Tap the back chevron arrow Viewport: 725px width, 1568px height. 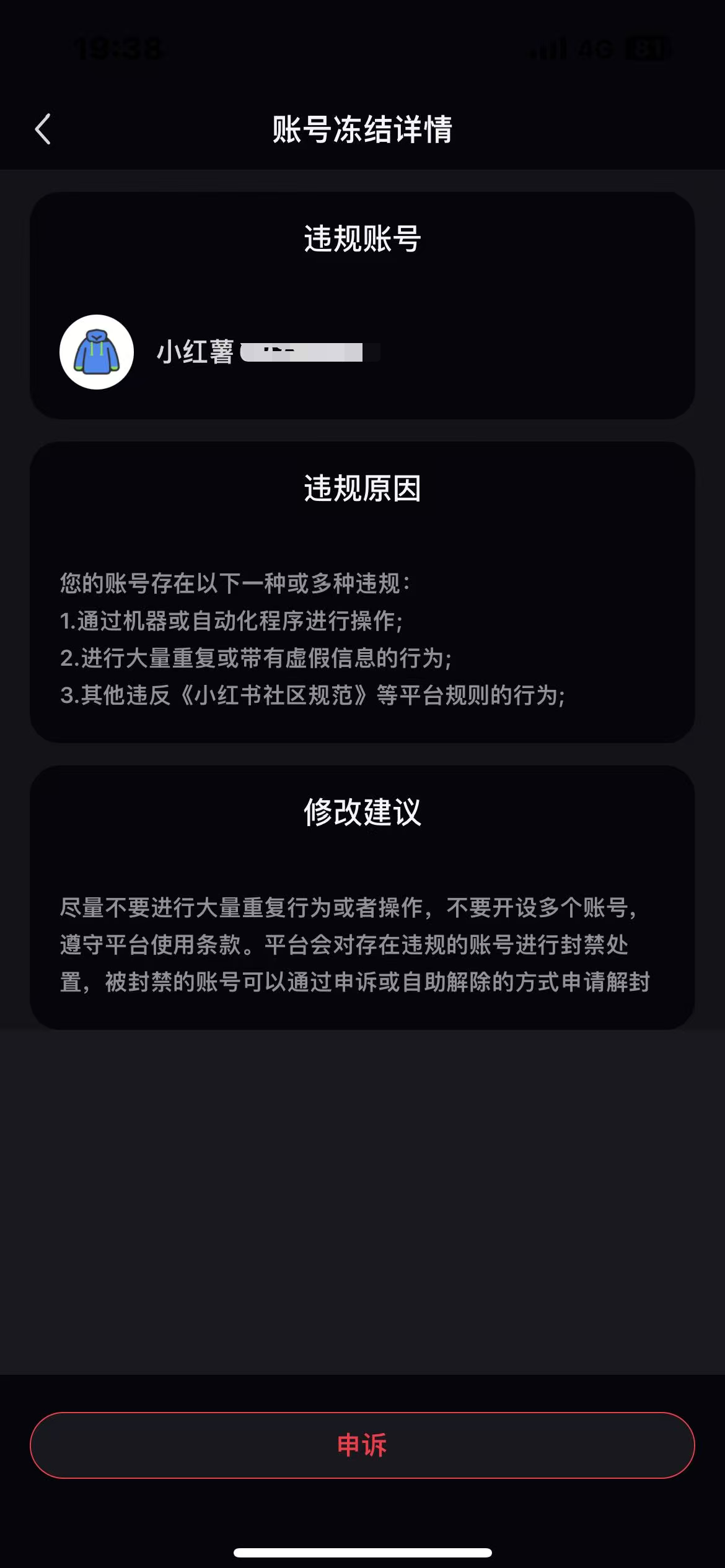point(43,129)
